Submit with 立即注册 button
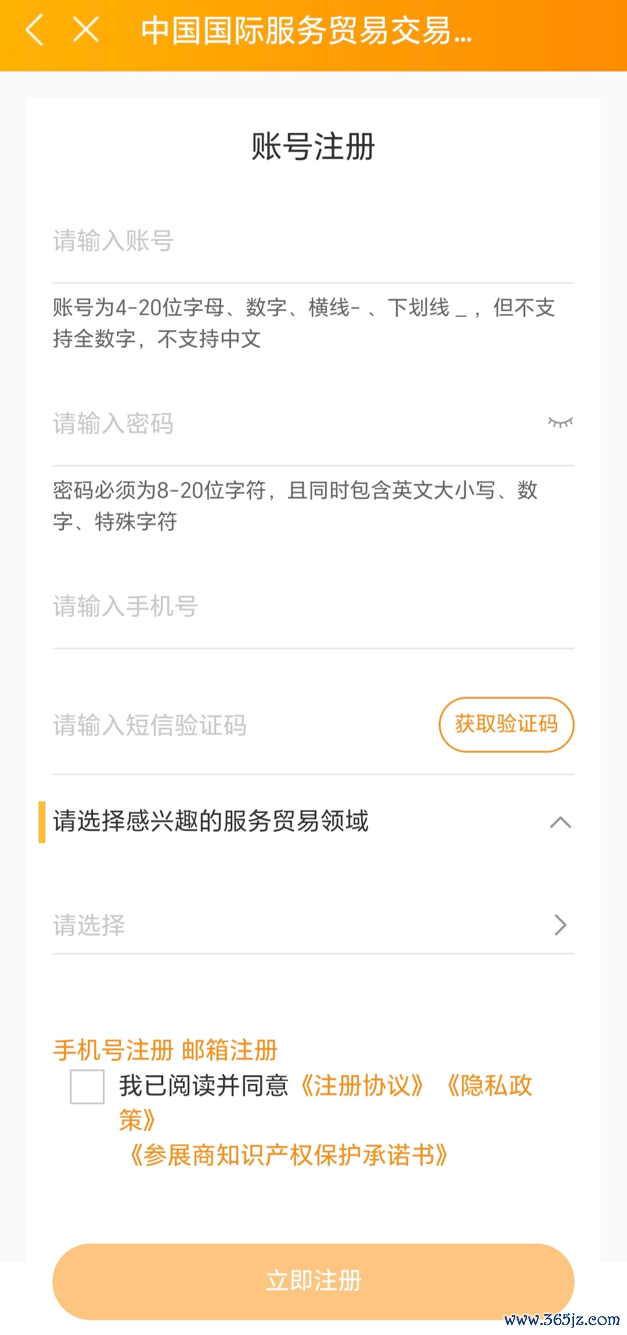This screenshot has width=627, height=1335. (313, 1281)
